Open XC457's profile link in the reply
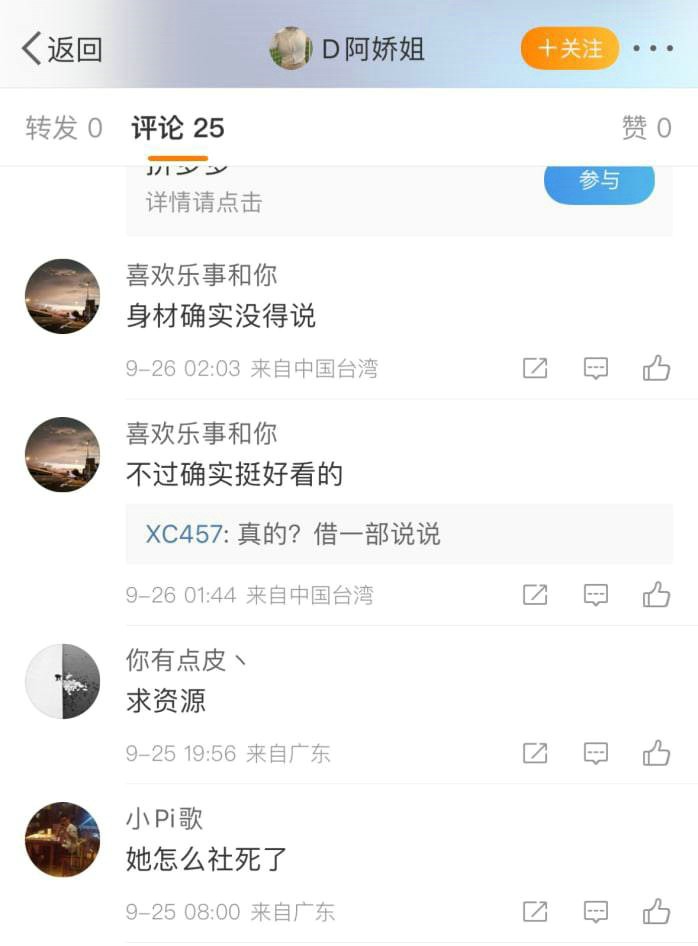 [x=182, y=534]
